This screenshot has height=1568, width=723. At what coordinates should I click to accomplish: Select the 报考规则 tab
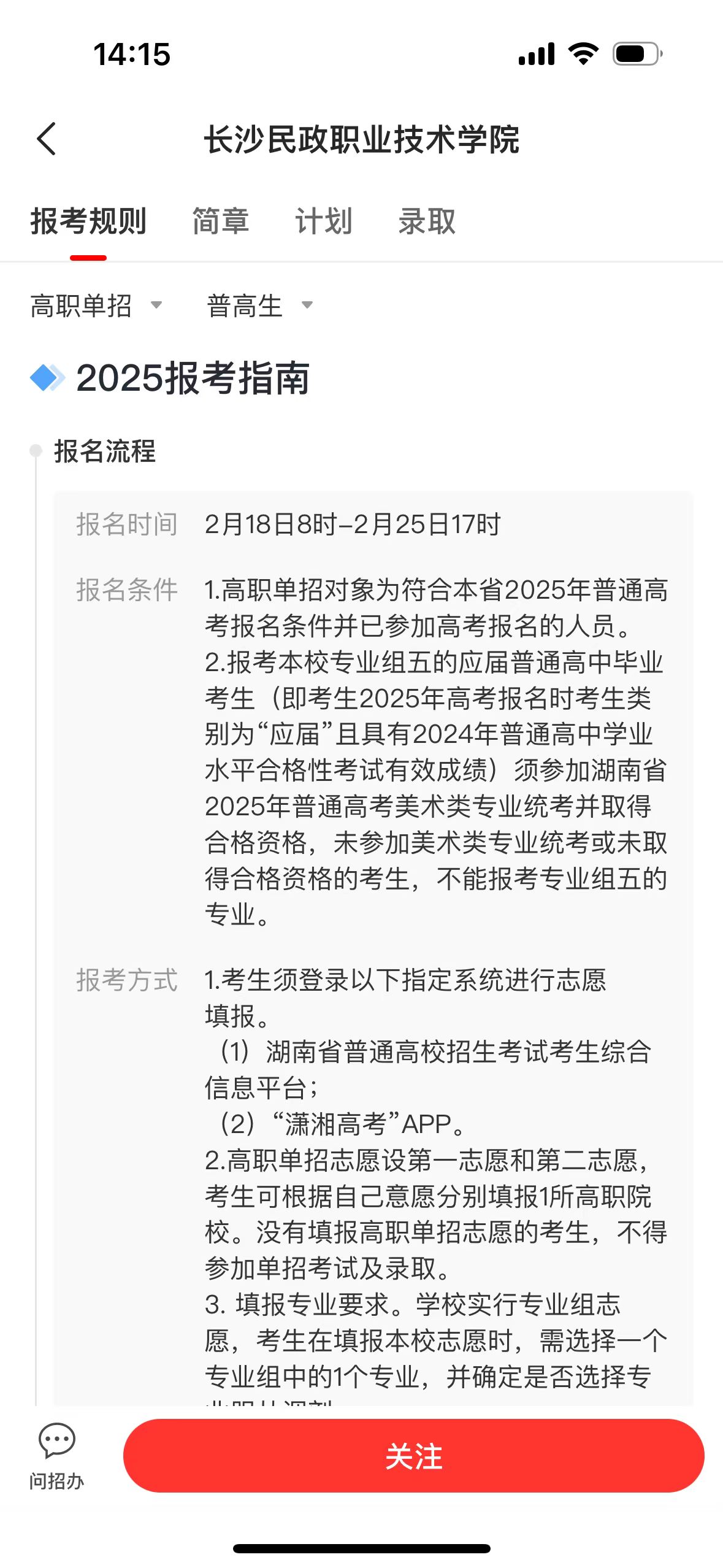click(x=88, y=221)
